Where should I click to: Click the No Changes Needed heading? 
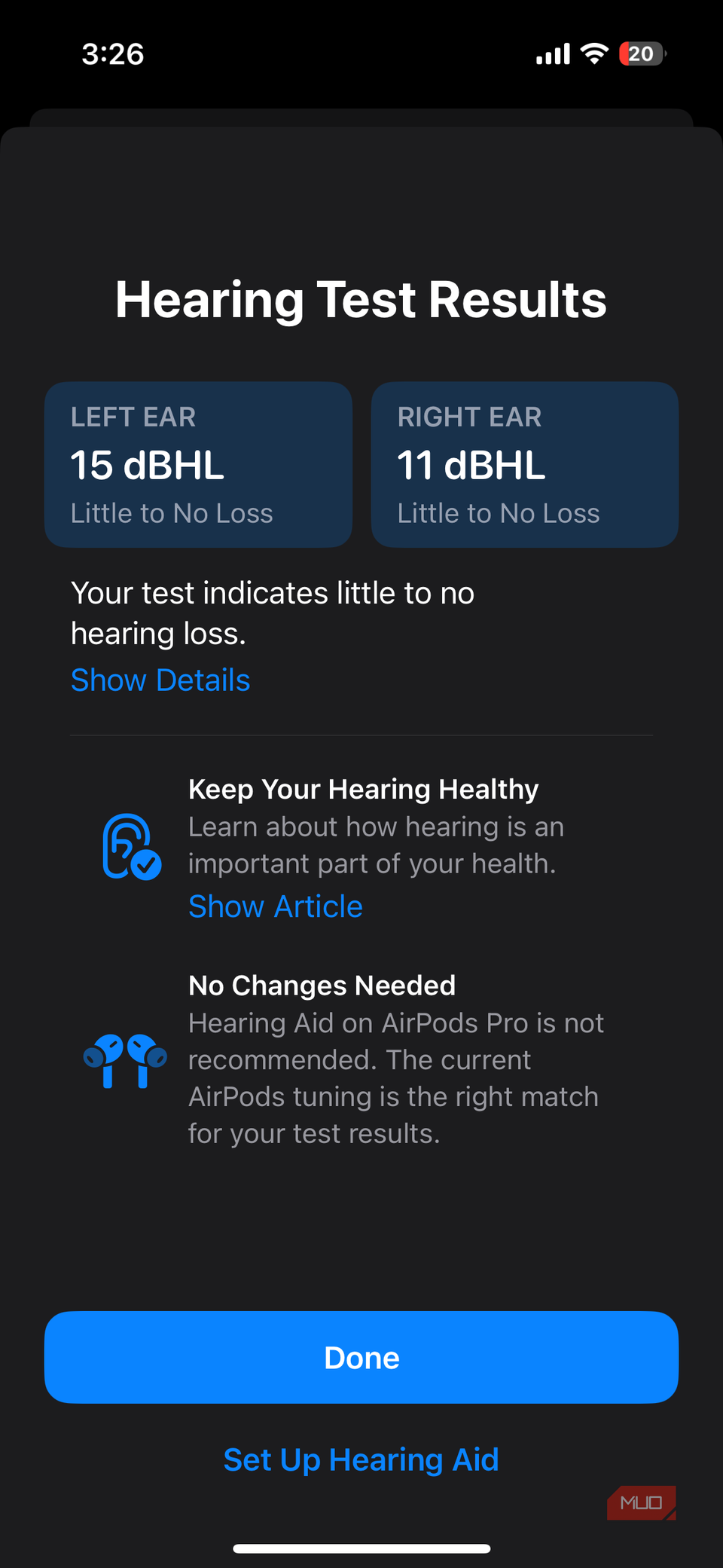point(322,985)
